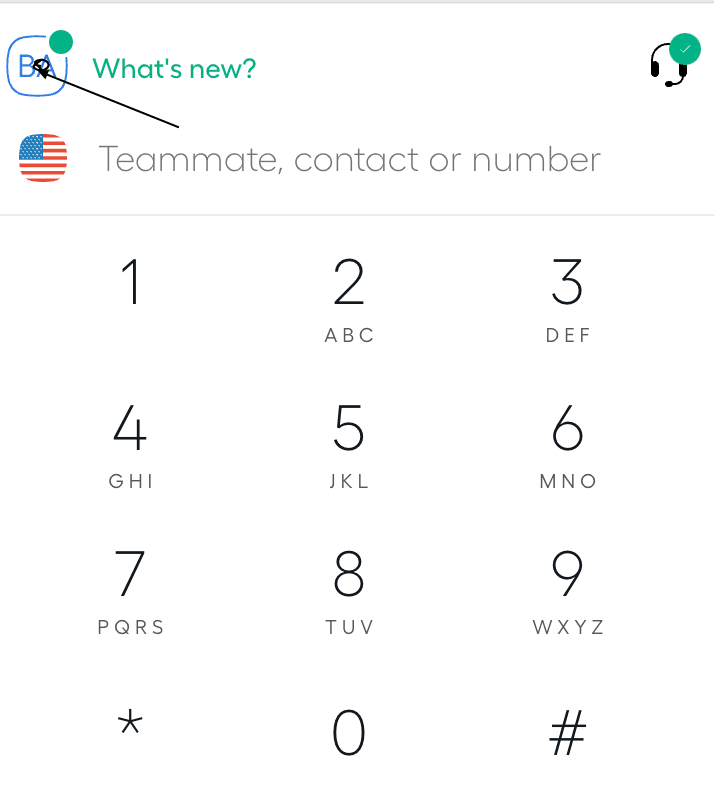This screenshot has height=809, width=714.
Task: Open the BA profile avatar
Action: coord(37,67)
